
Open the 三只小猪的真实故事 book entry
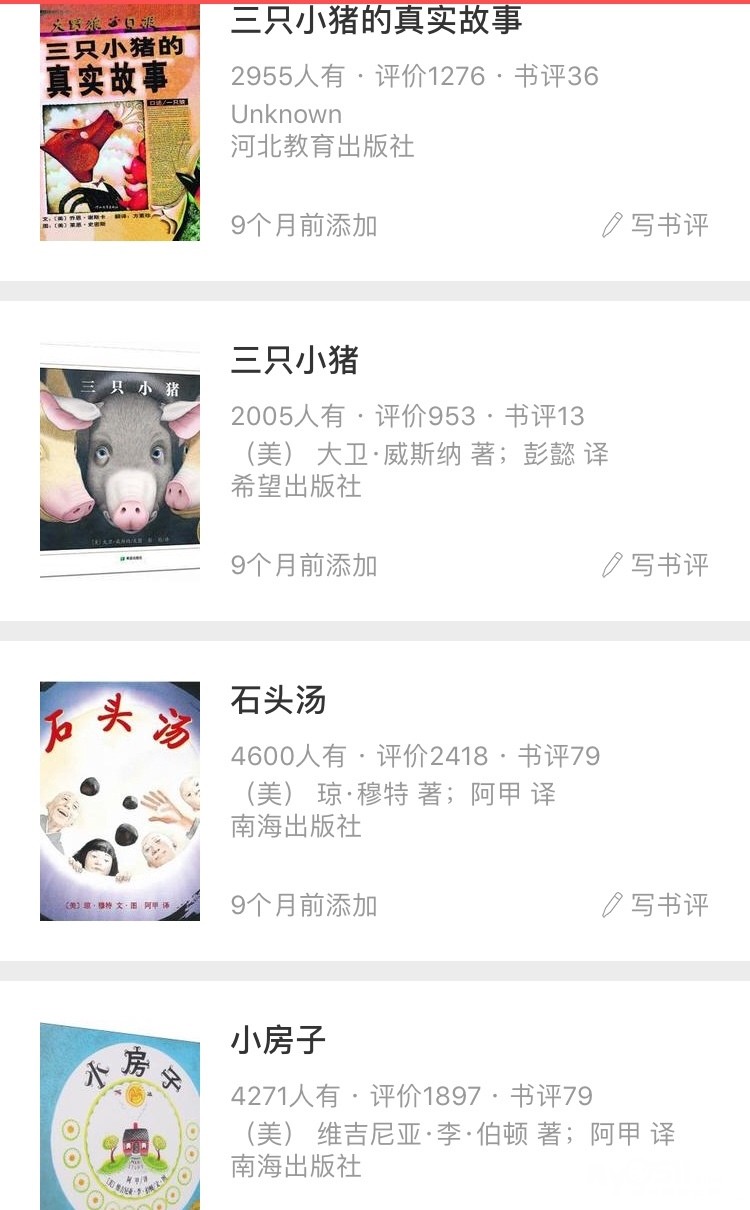(x=376, y=20)
